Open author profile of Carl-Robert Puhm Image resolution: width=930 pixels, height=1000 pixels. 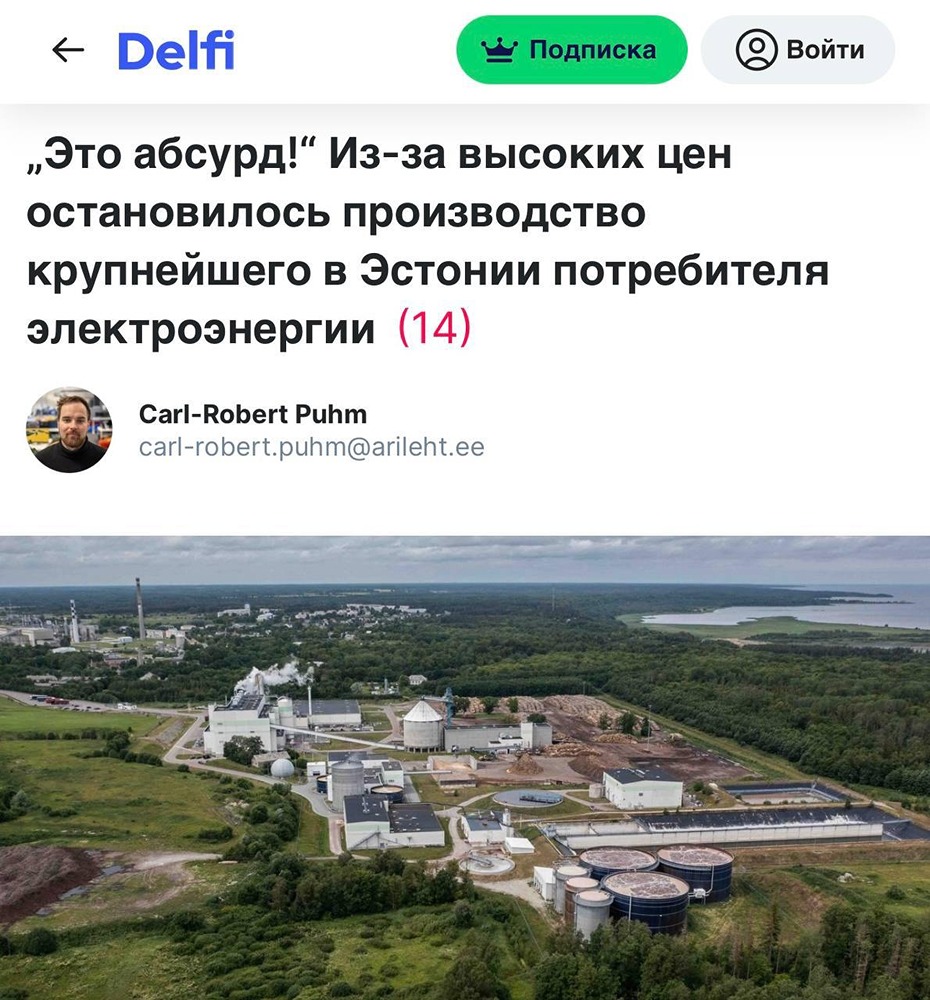[x=253, y=414]
